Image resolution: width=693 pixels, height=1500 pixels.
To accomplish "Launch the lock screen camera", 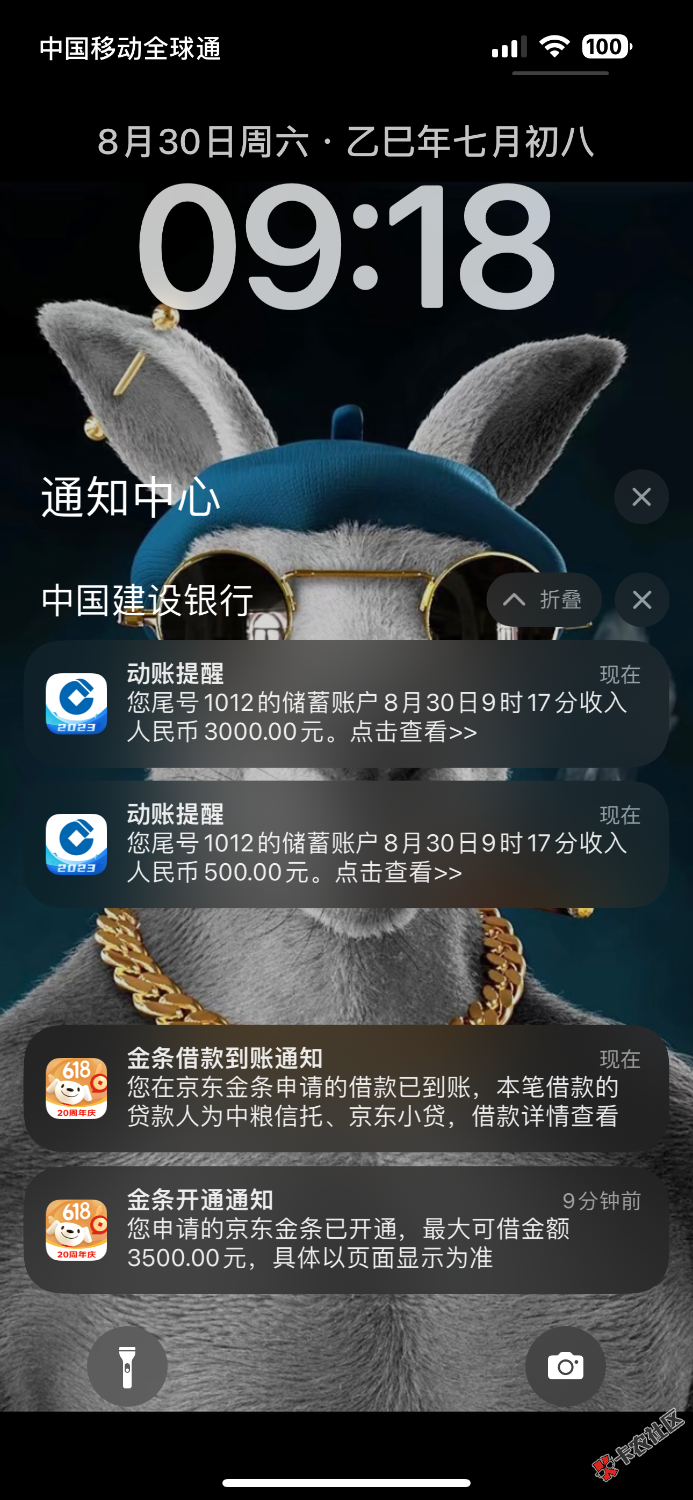I will coord(565,1366).
